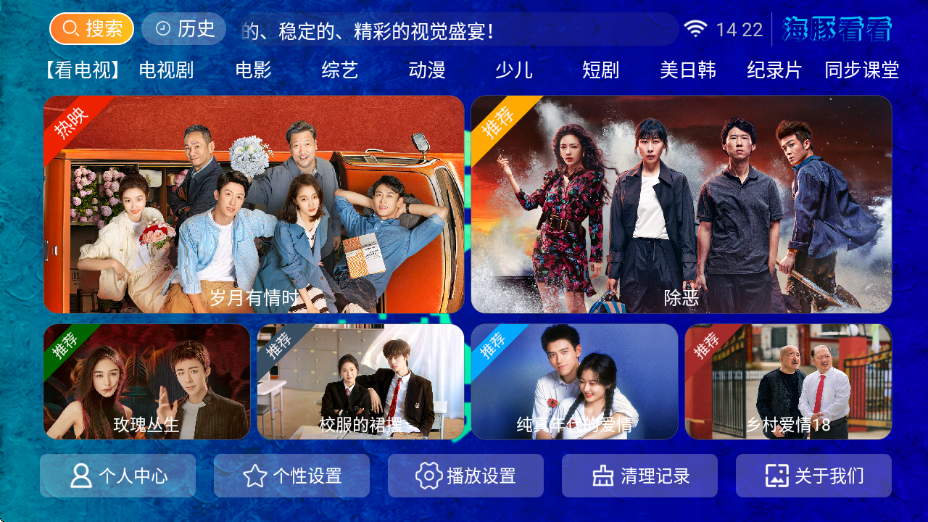This screenshot has width=928, height=522.
Task: Go to the 综艺 tab
Action: tap(340, 71)
